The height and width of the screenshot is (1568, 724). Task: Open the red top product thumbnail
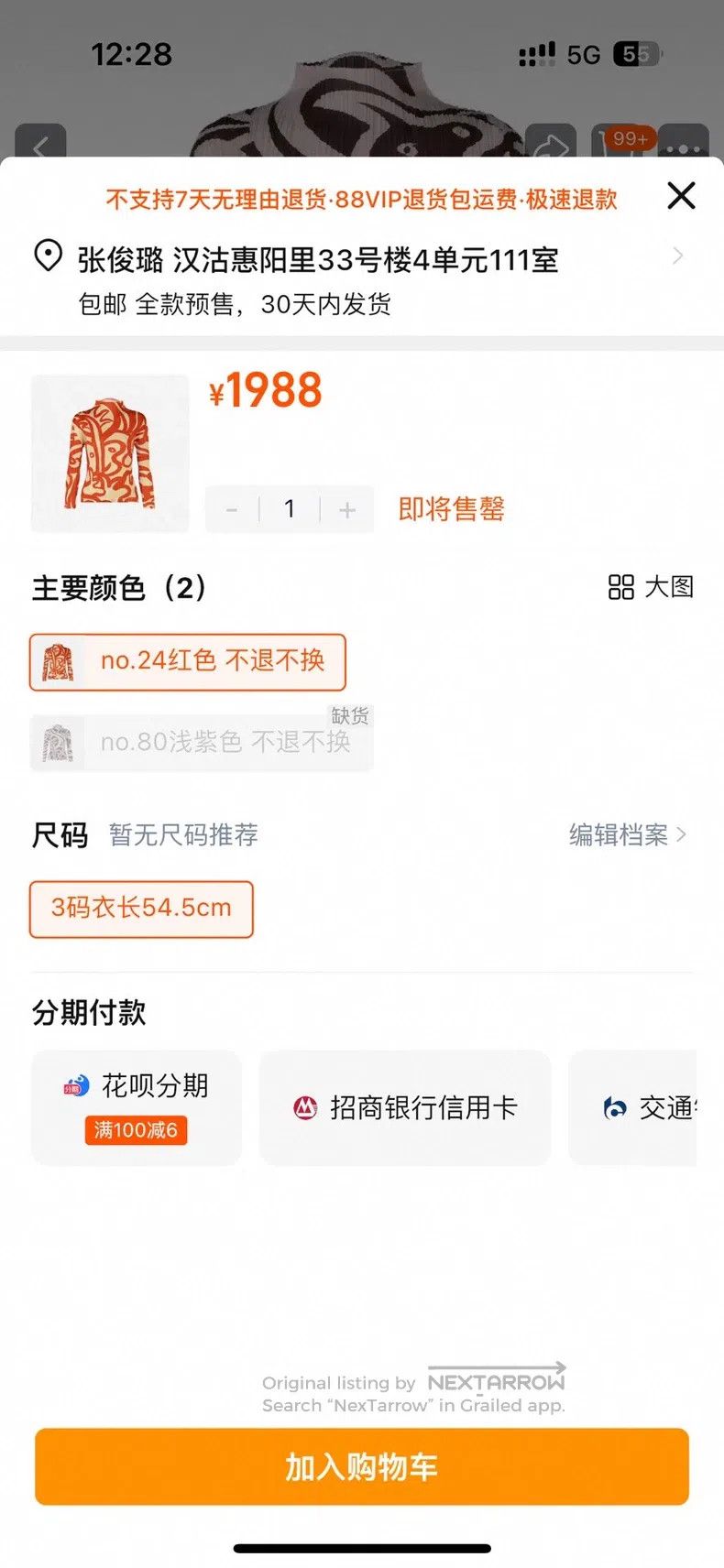click(x=110, y=453)
